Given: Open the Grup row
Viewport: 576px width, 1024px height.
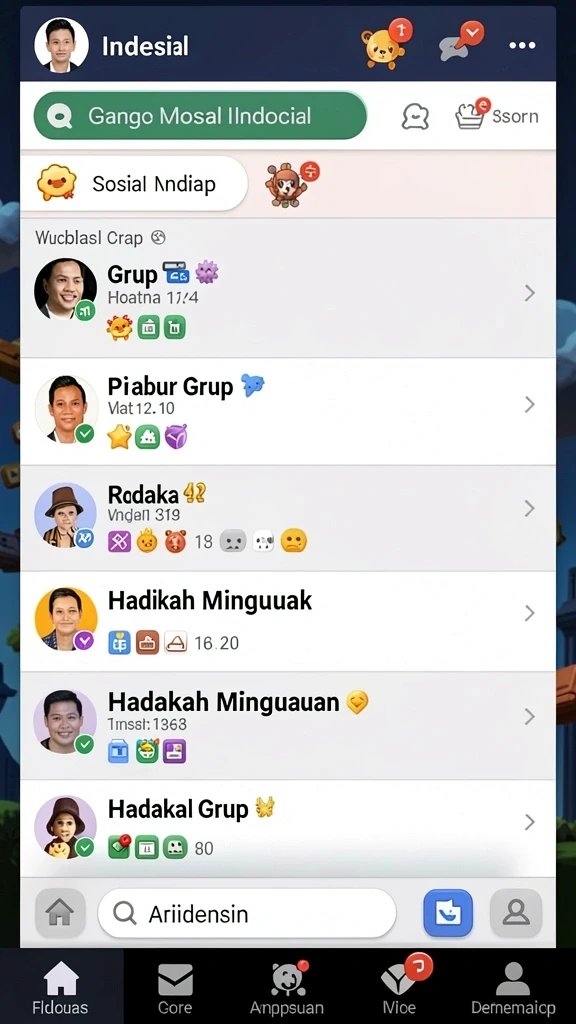Looking at the screenshot, I should point(288,294).
